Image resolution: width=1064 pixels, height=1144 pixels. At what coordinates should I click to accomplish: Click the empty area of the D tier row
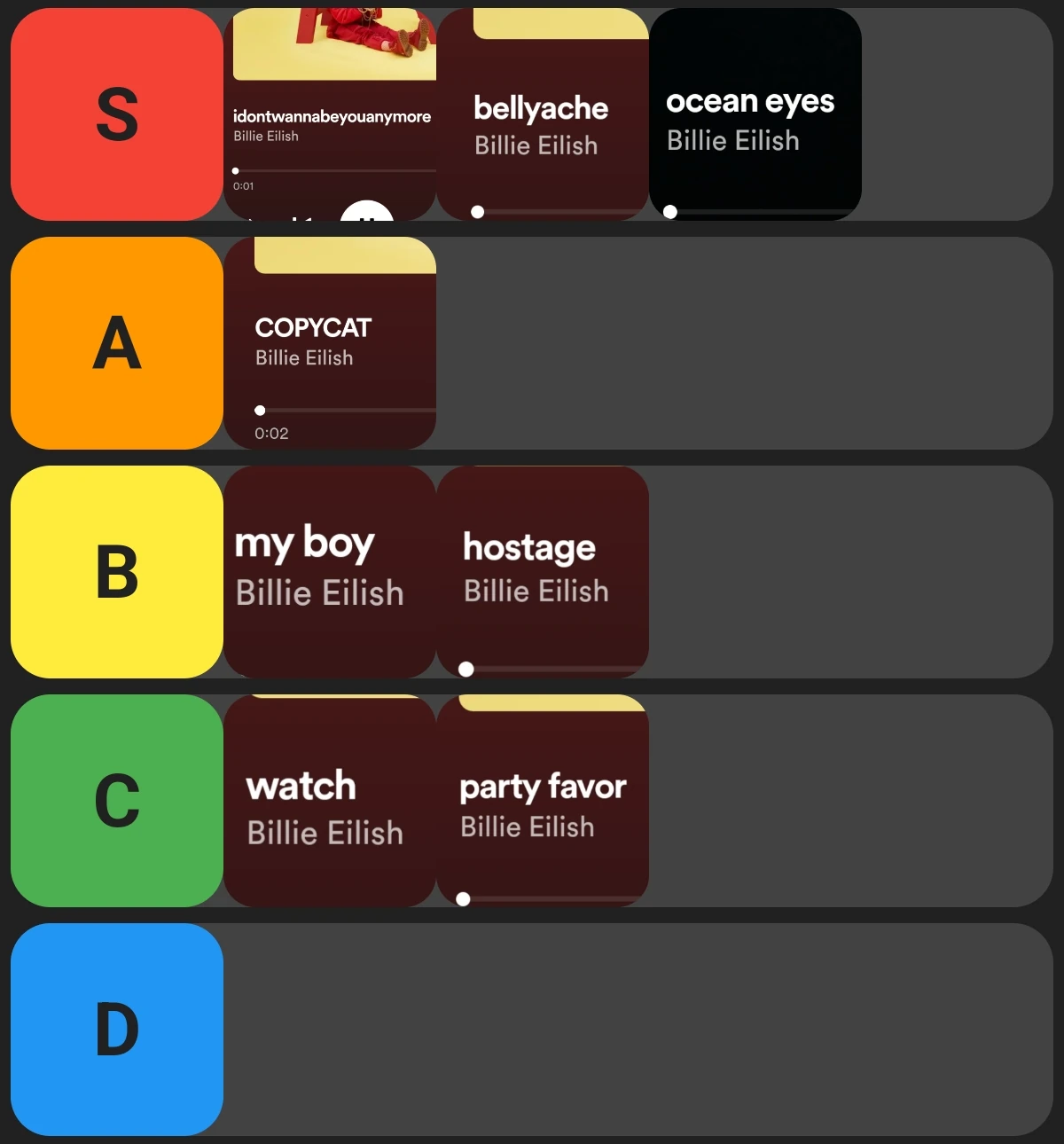pyautogui.click(x=621, y=1029)
